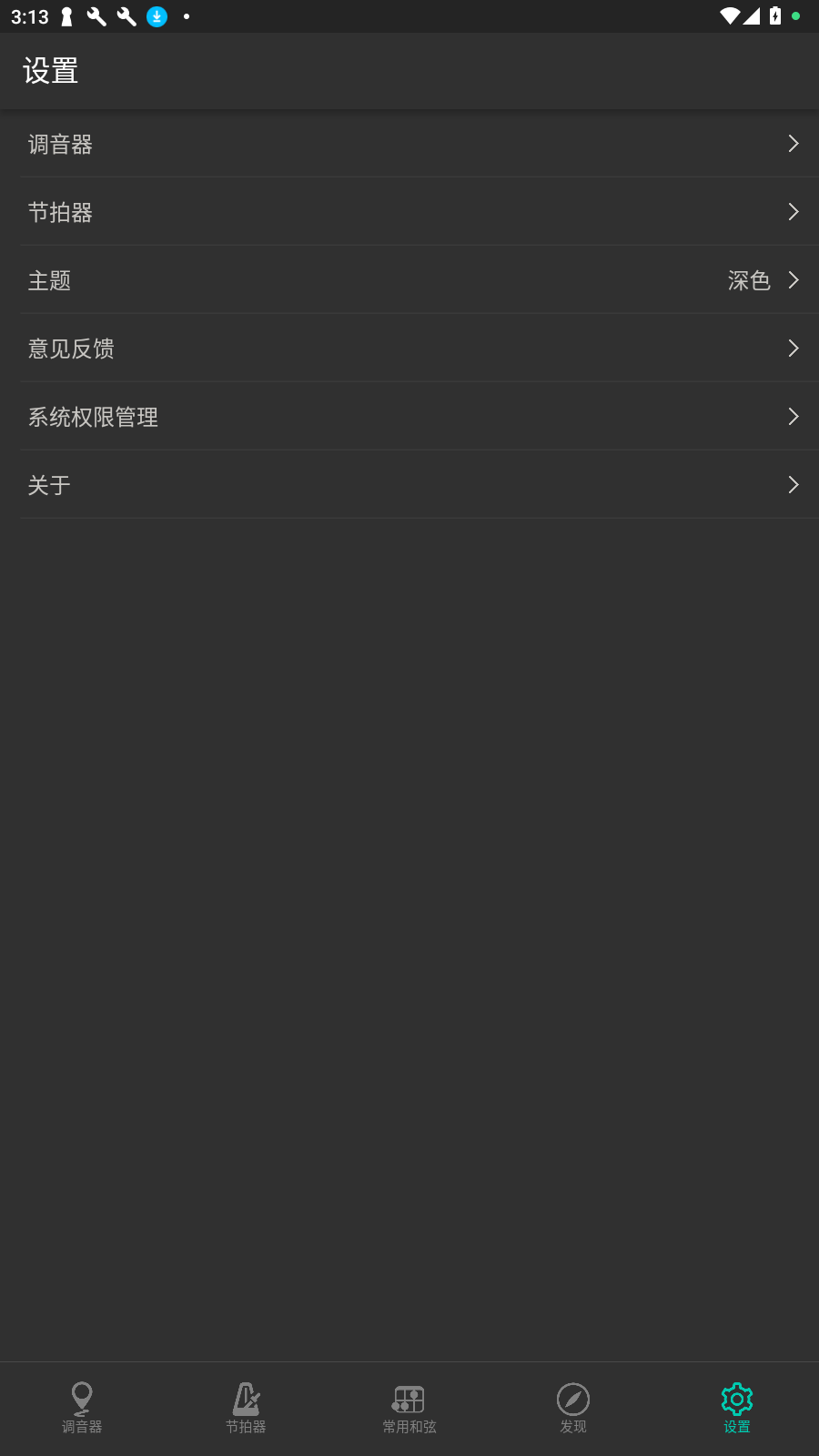Tap the 设置 page title
The width and height of the screenshot is (819, 1456).
click(x=50, y=70)
